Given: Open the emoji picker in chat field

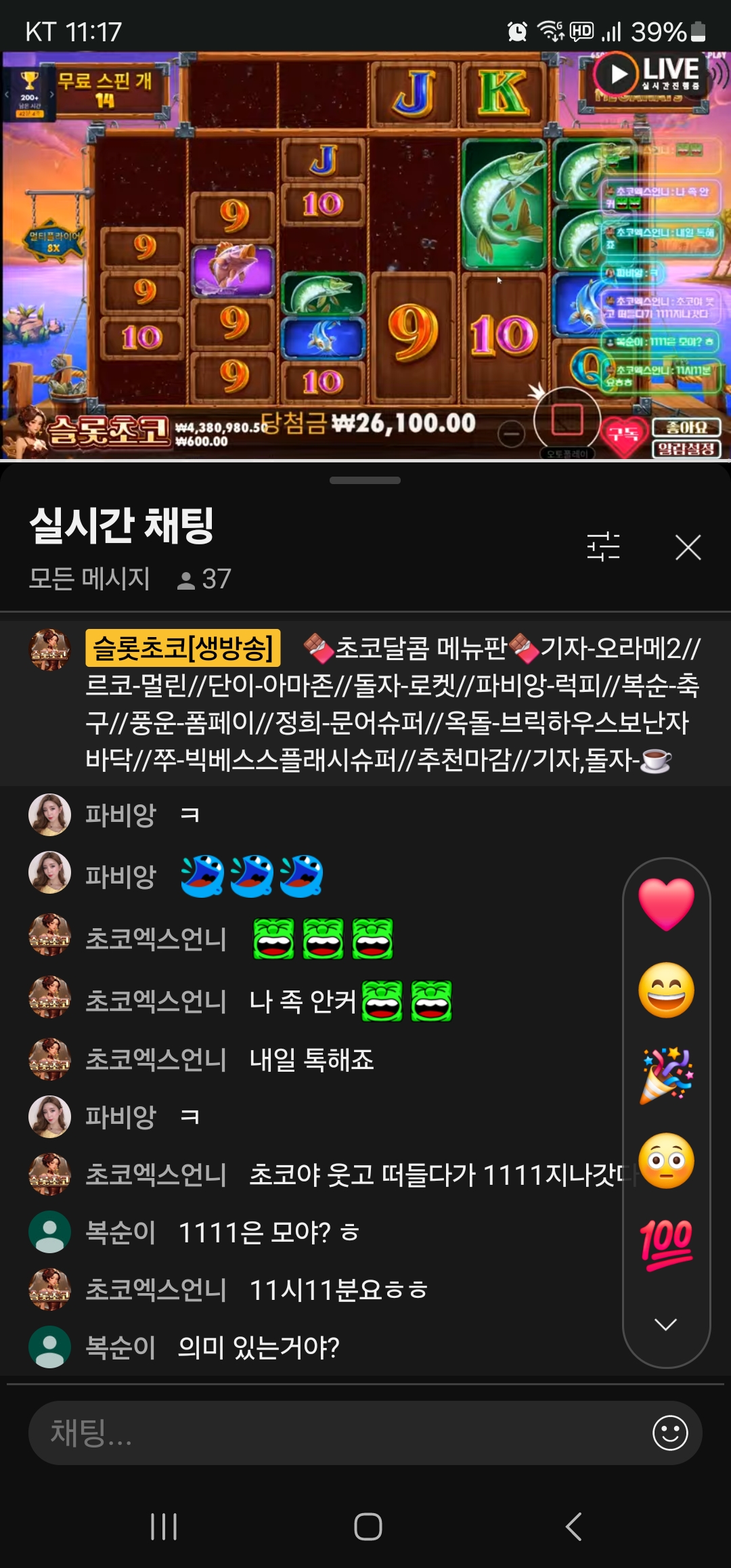Looking at the screenshot, I should [670, 1433].
